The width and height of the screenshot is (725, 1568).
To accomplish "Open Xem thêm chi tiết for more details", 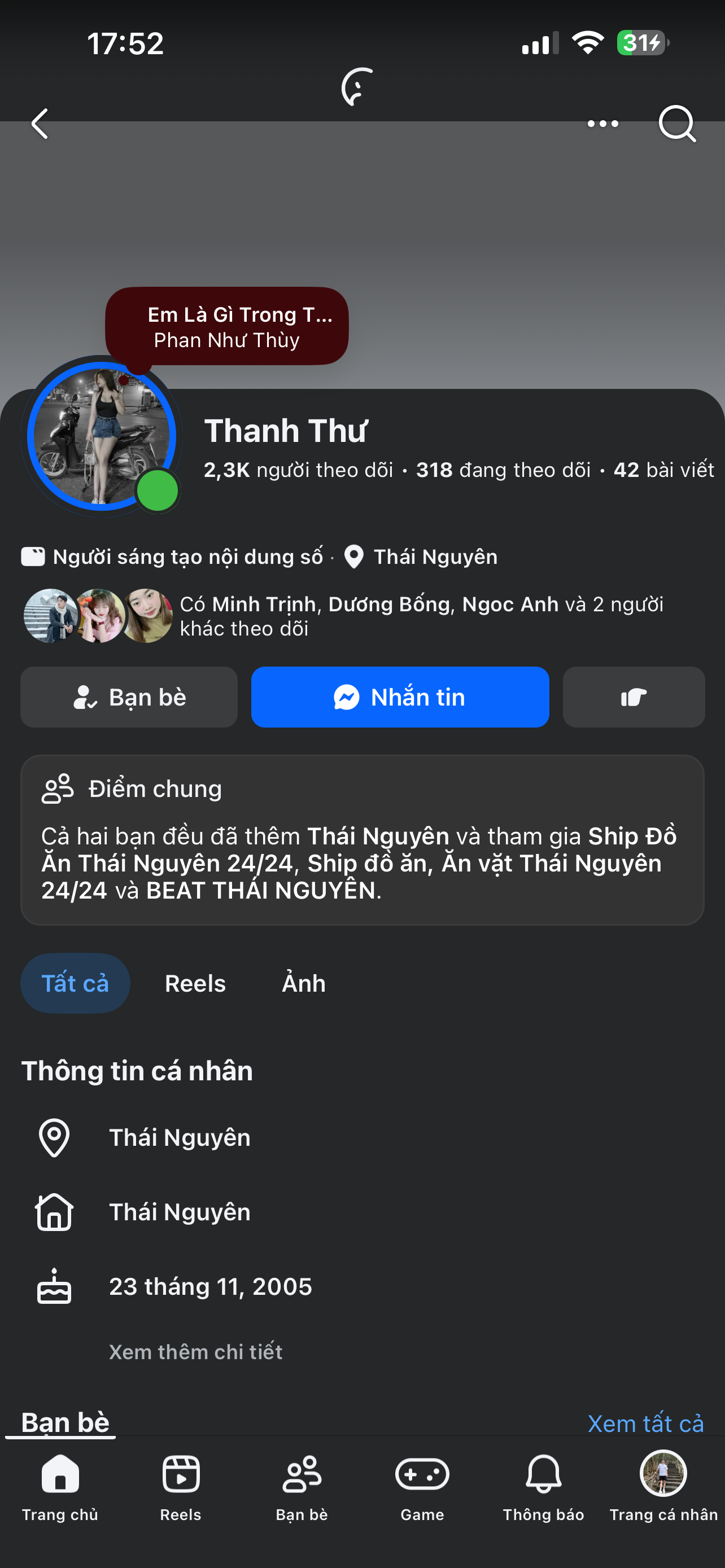I will [195, 1351].
